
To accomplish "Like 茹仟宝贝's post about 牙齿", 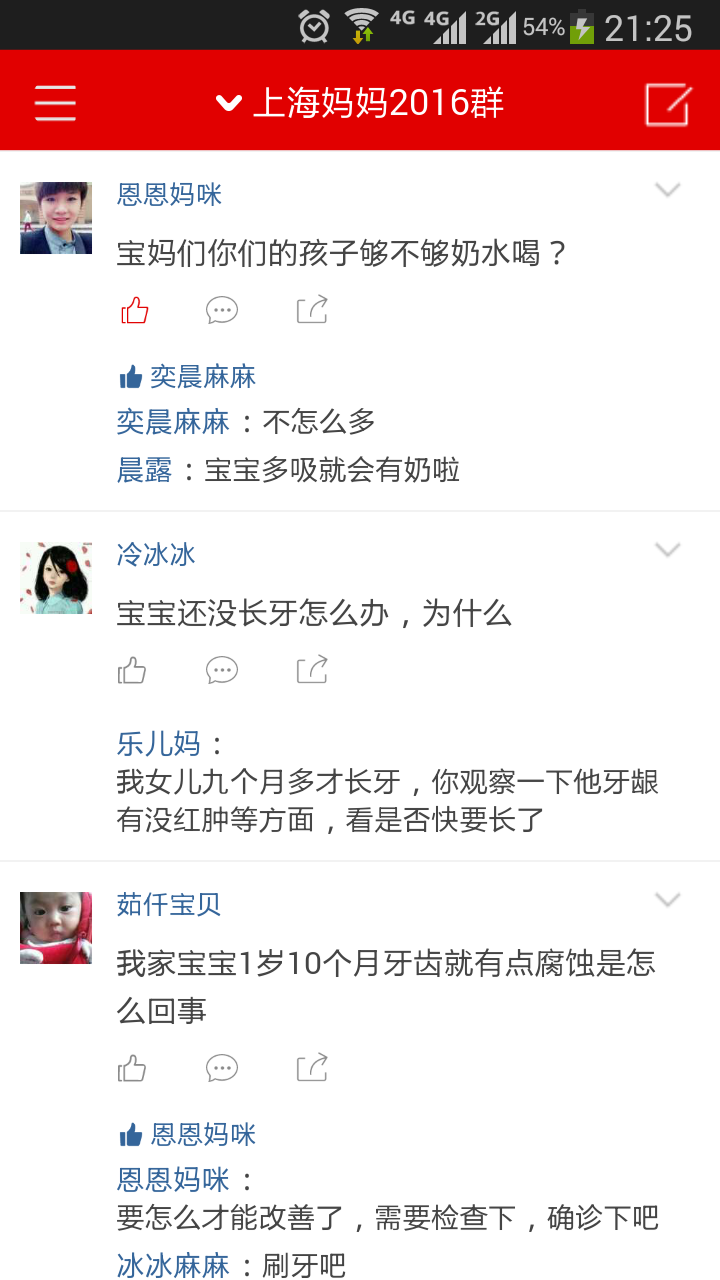I will click(132, 1069).
